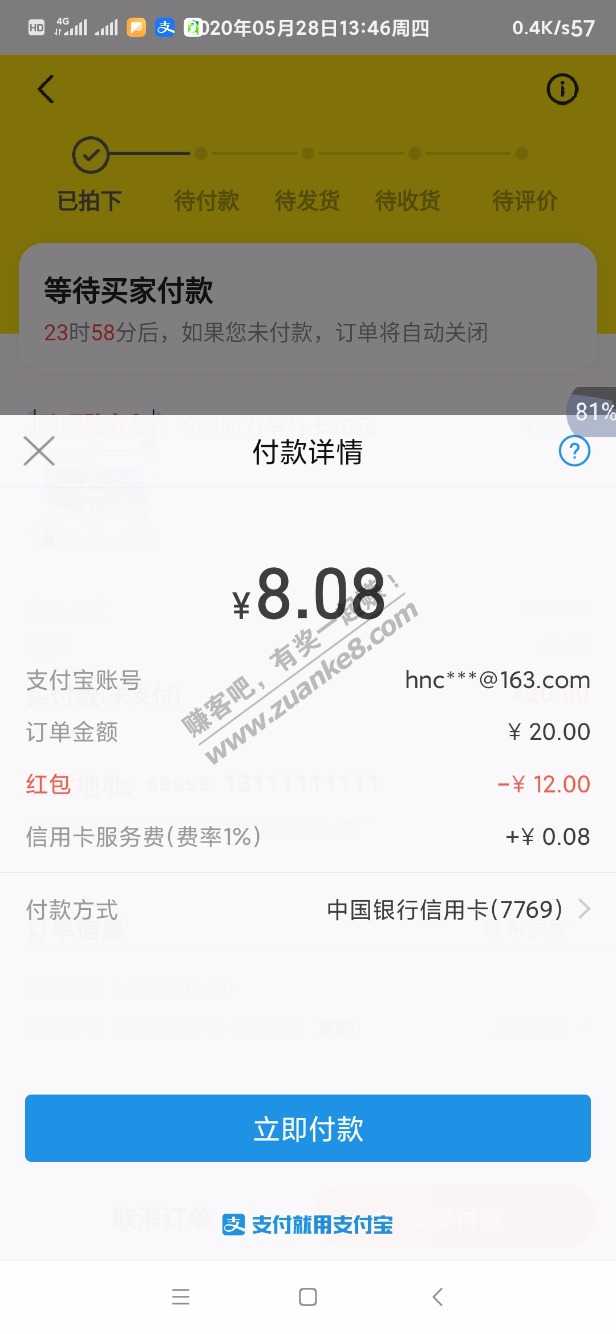Tap 立即付款 to pay now
The width and height of the screenshot is (616, 1334).
[x=308, y=1128]
